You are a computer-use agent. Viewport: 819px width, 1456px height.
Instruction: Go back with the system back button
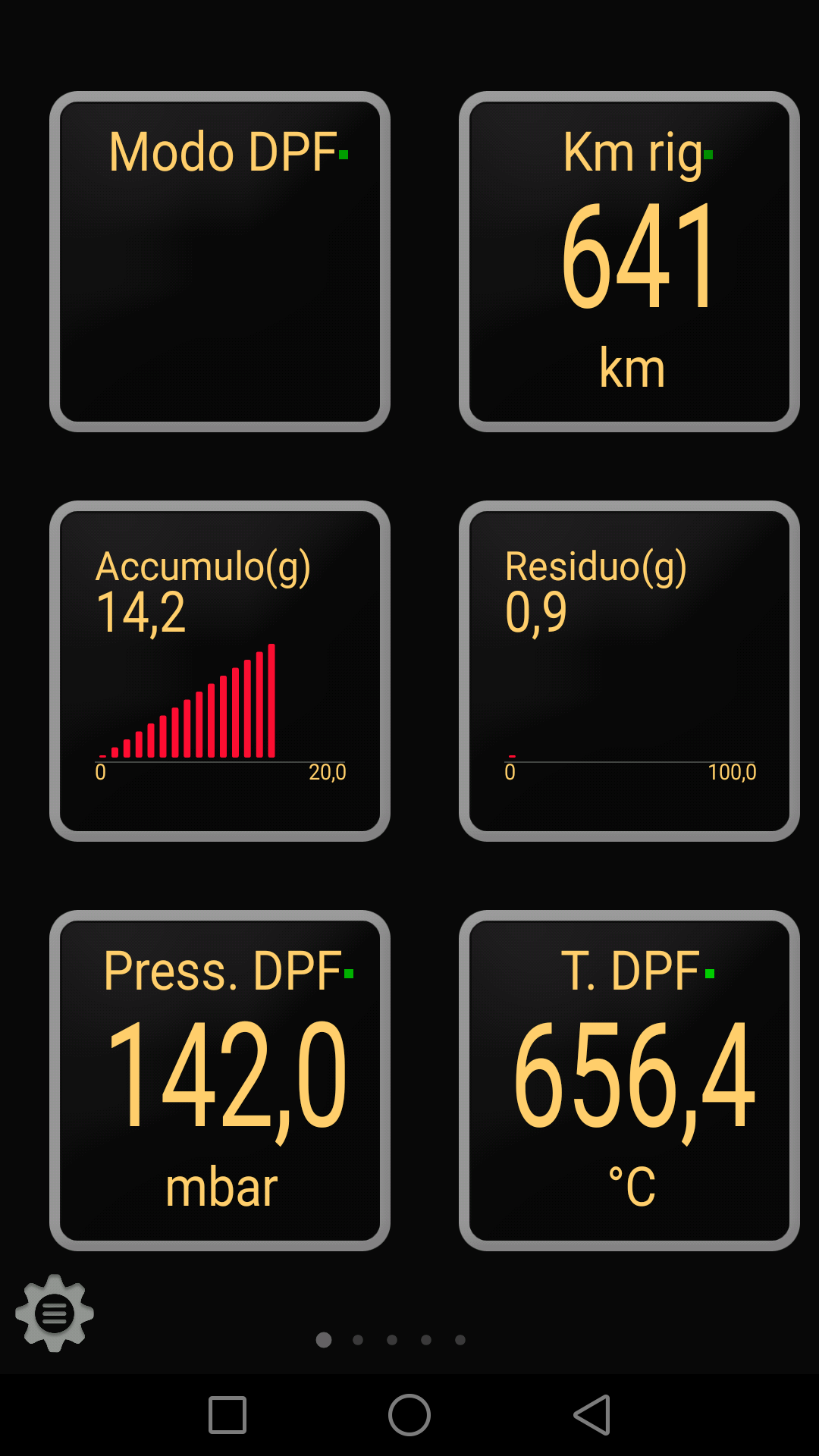[x=592, y=1415]
